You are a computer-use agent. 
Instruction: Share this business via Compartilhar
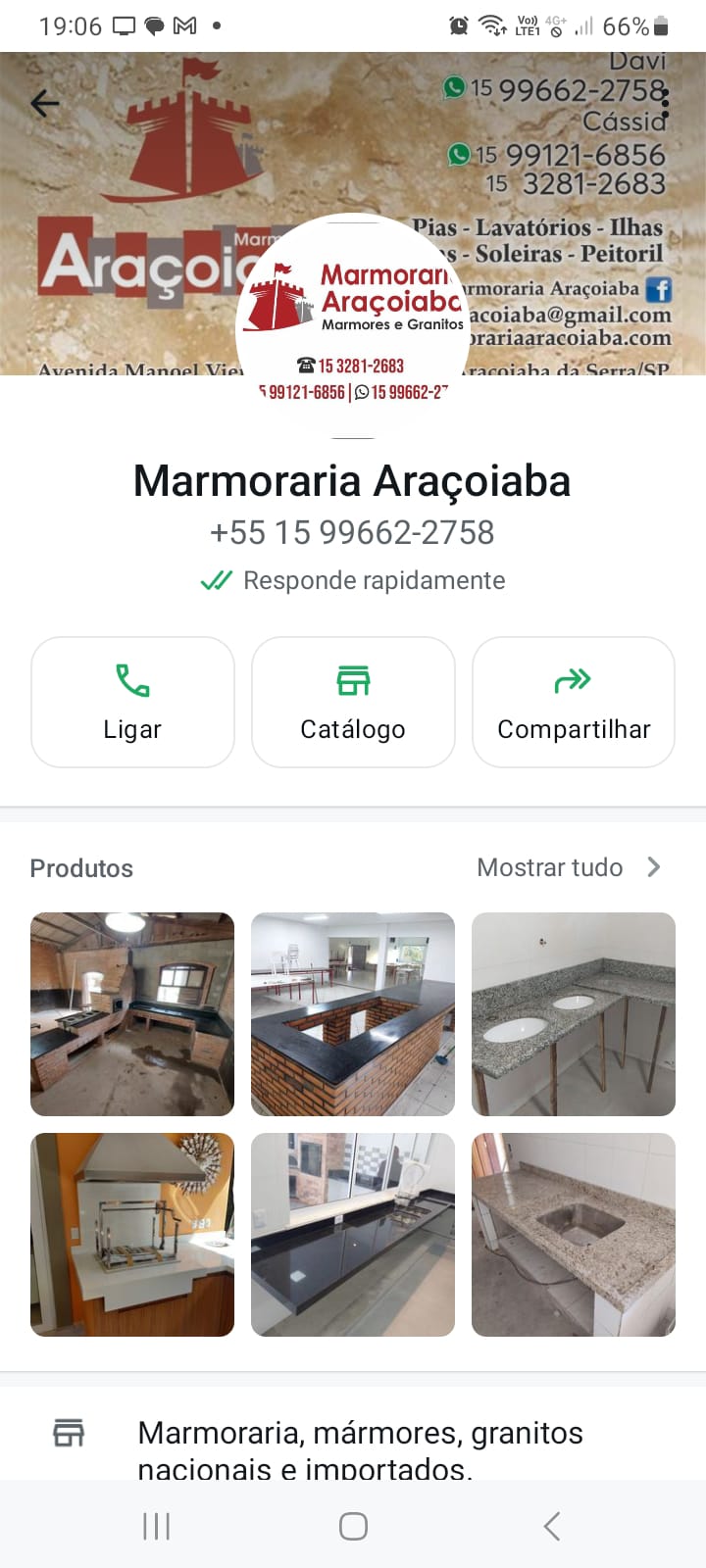(574, 702)
